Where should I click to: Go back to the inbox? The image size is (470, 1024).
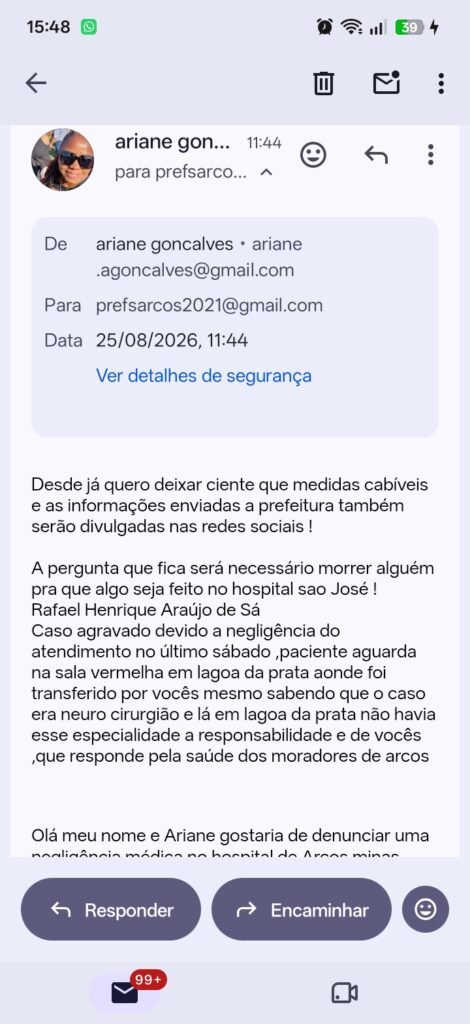pos(36,83)
